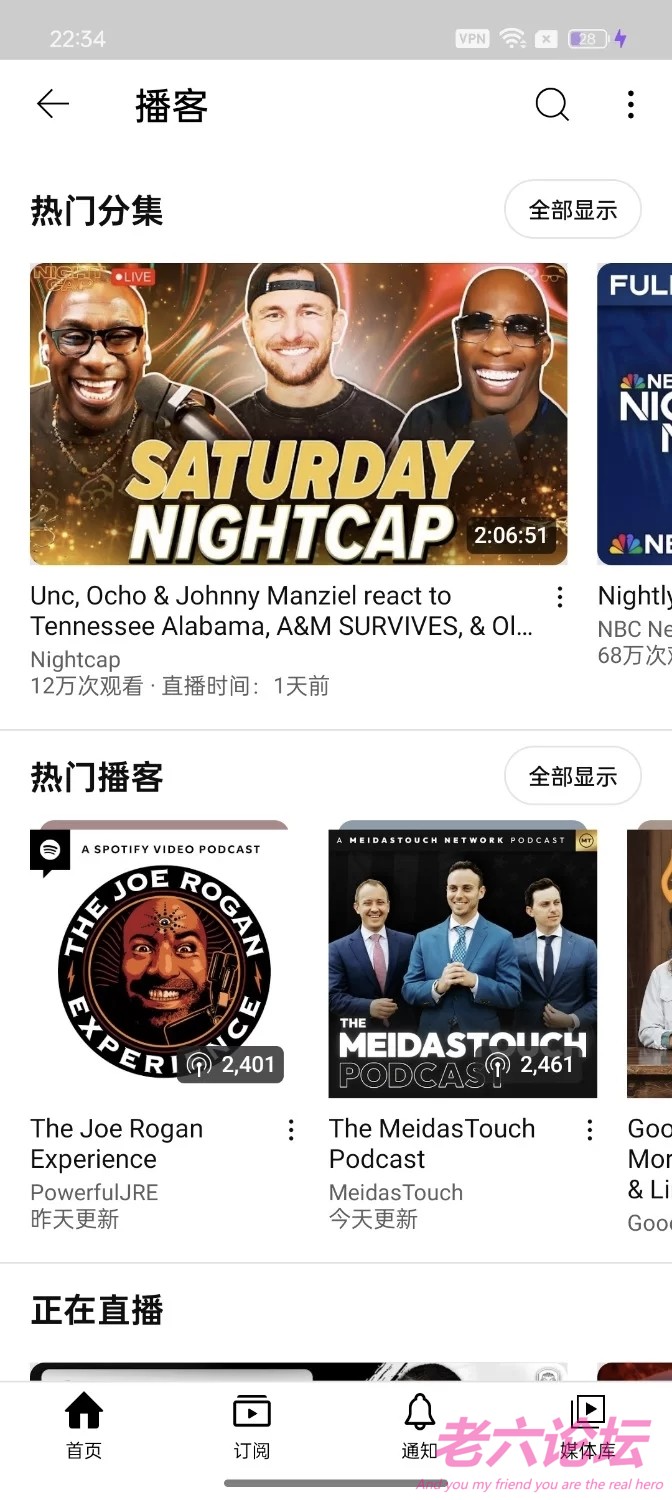The image size is (672, 1500).
Task: Go back from the 播客 page
Action: click(53, 104)
